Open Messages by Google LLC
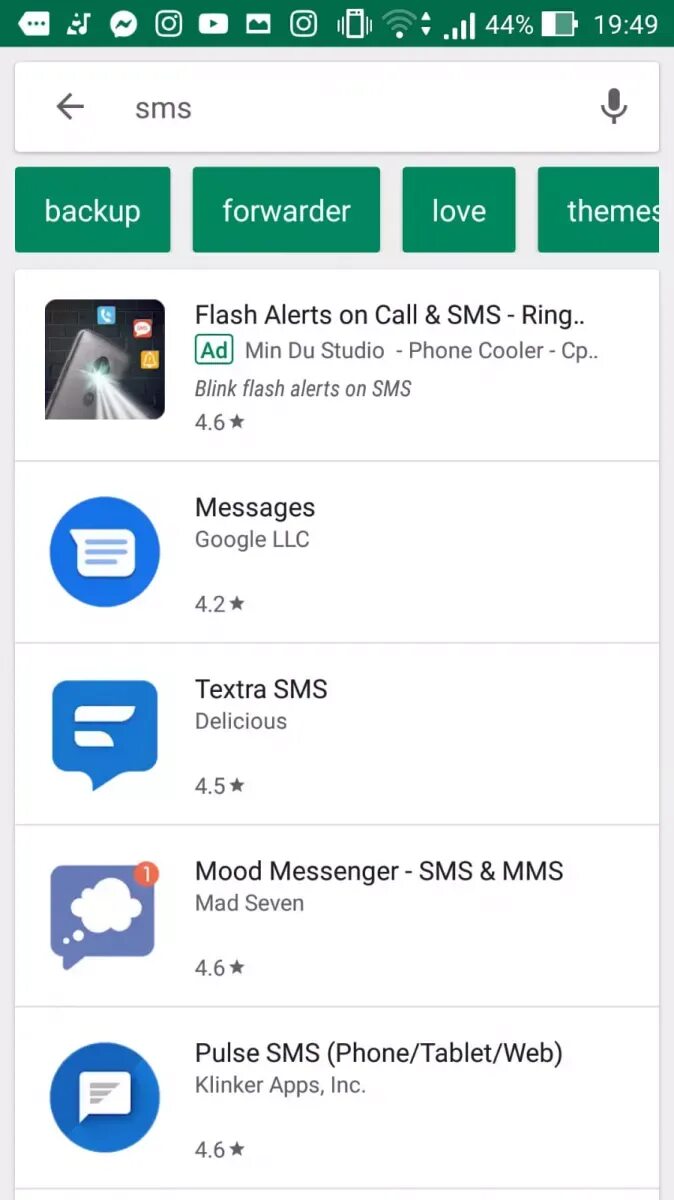674x1200 pixels. [337, 552]
